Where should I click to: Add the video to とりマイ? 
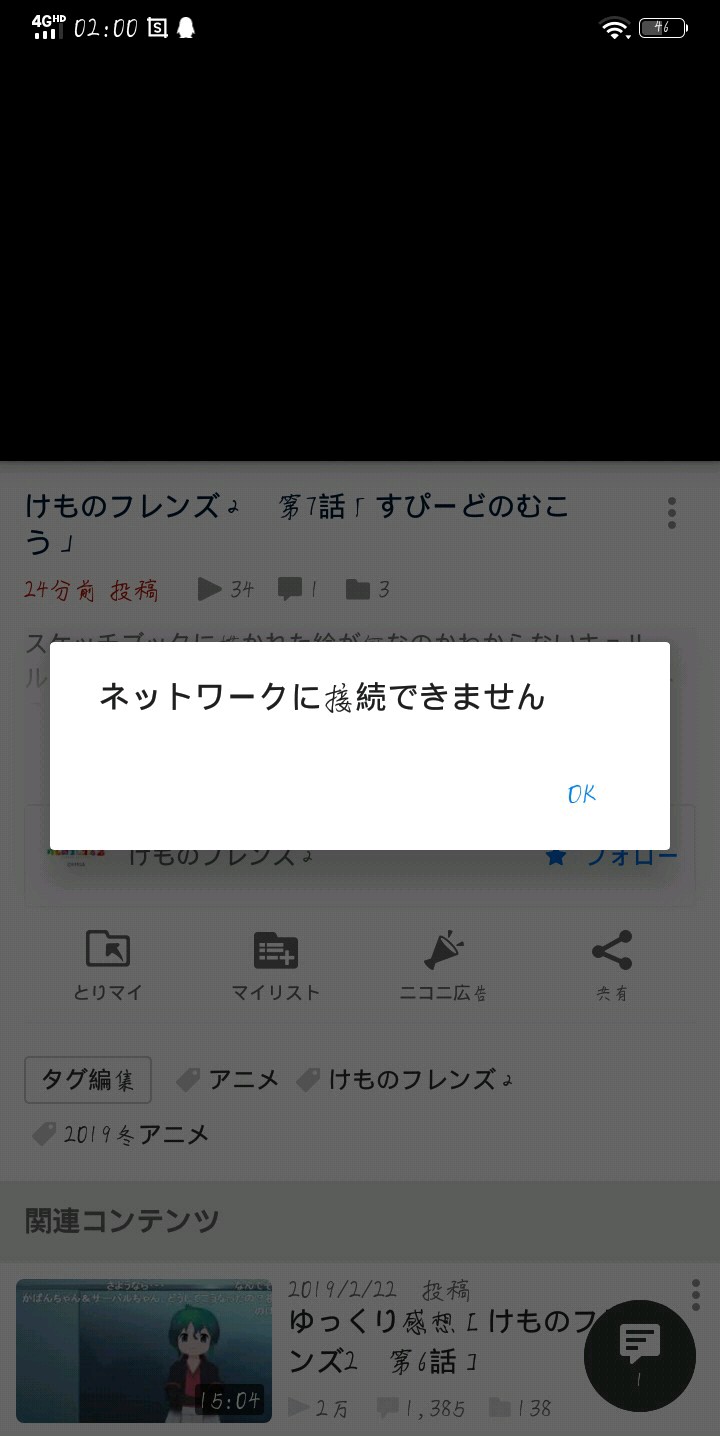point(108,965)
